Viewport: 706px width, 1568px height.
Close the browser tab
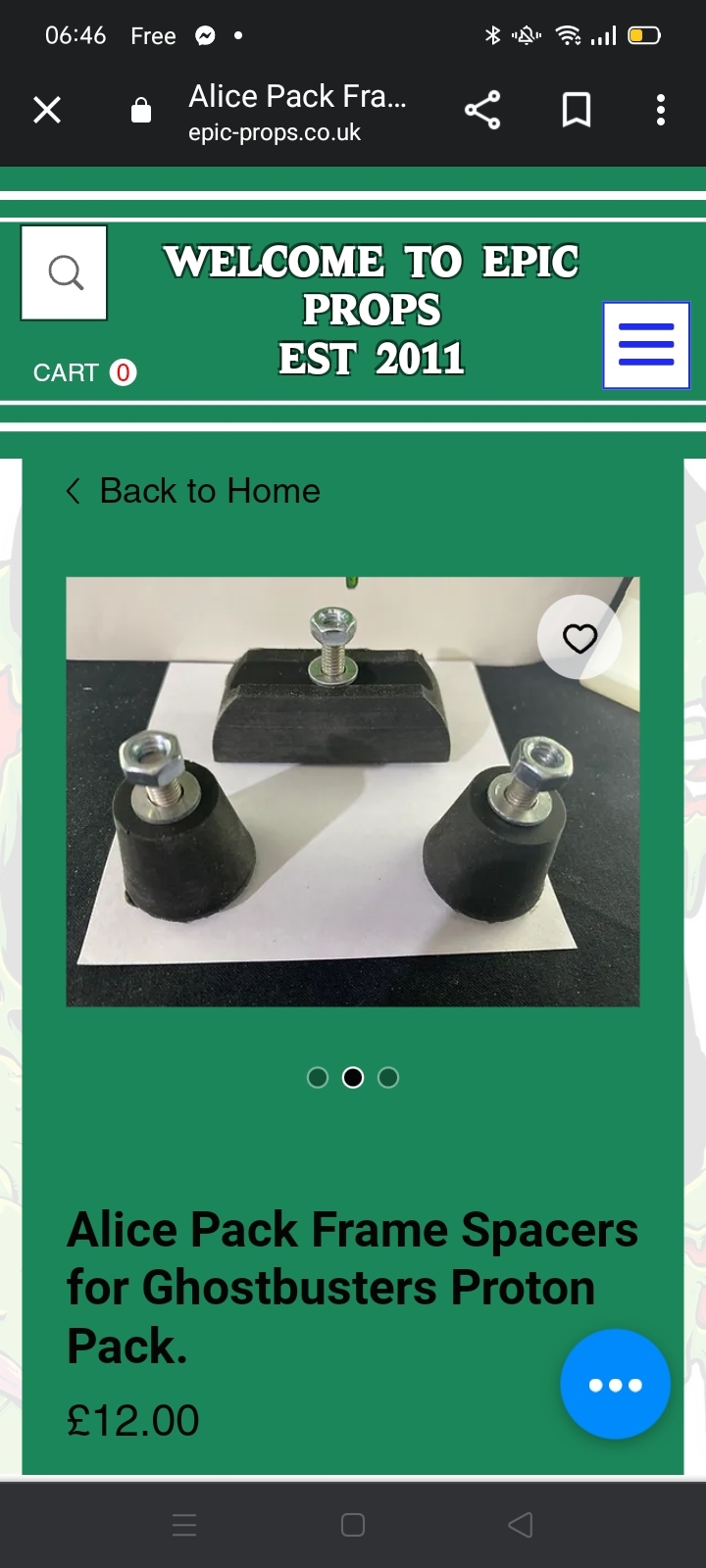pyautogui.click(x=46, y=110)
